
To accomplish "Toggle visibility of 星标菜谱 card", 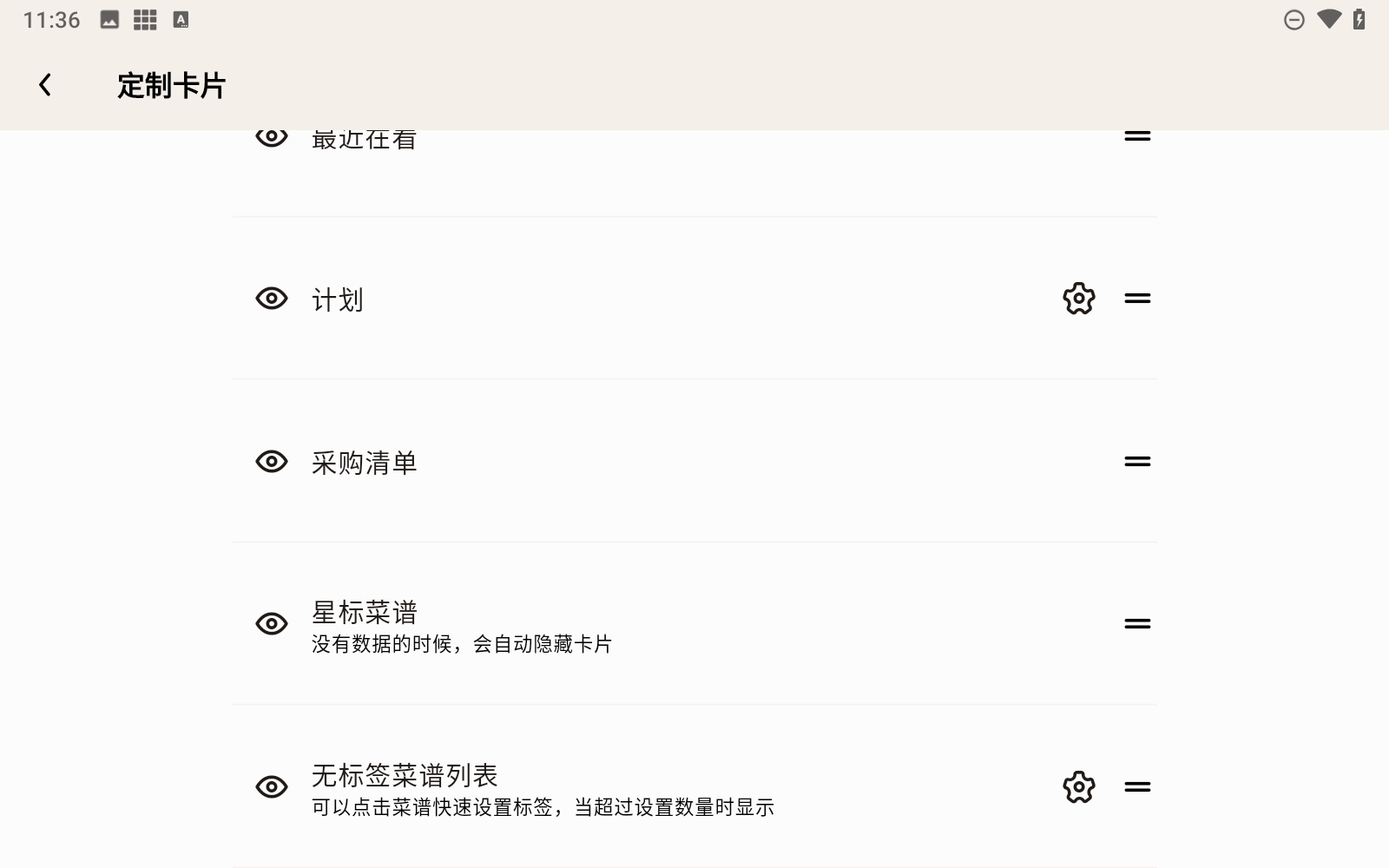I will 272,624.
